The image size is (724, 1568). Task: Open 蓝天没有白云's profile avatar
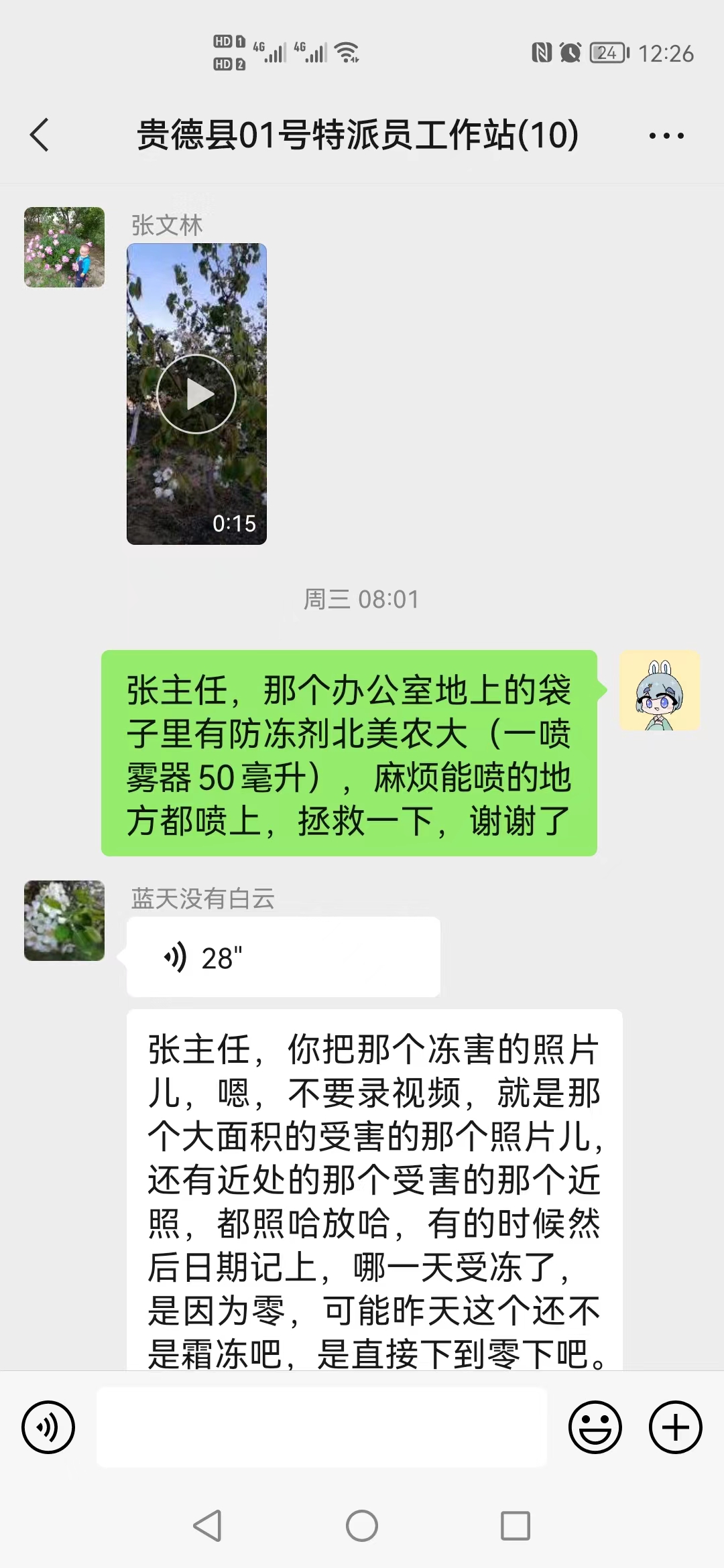pyautogui.click(x=64, y=921)
